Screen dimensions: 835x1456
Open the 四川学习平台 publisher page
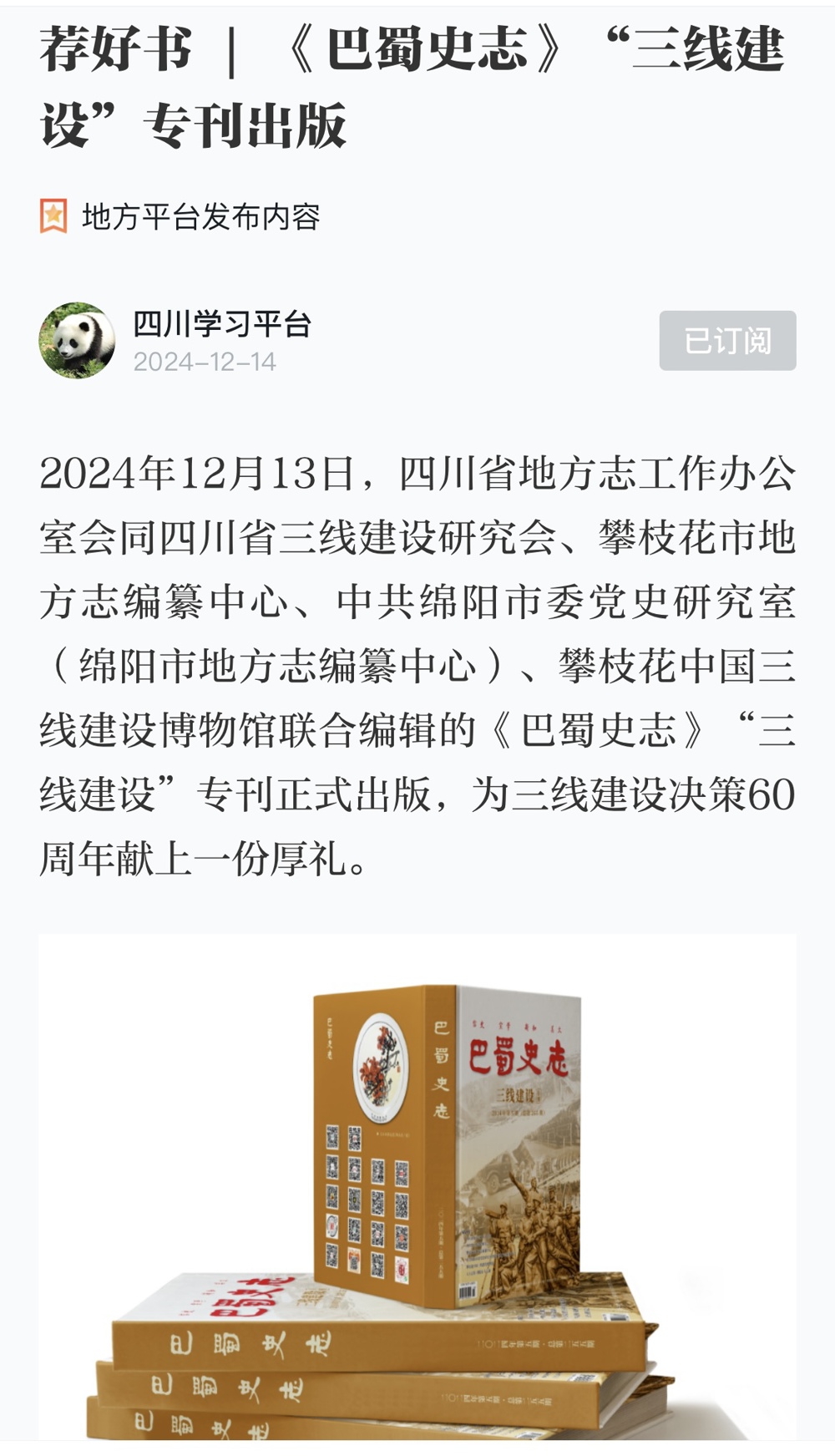tap(222, 324)
